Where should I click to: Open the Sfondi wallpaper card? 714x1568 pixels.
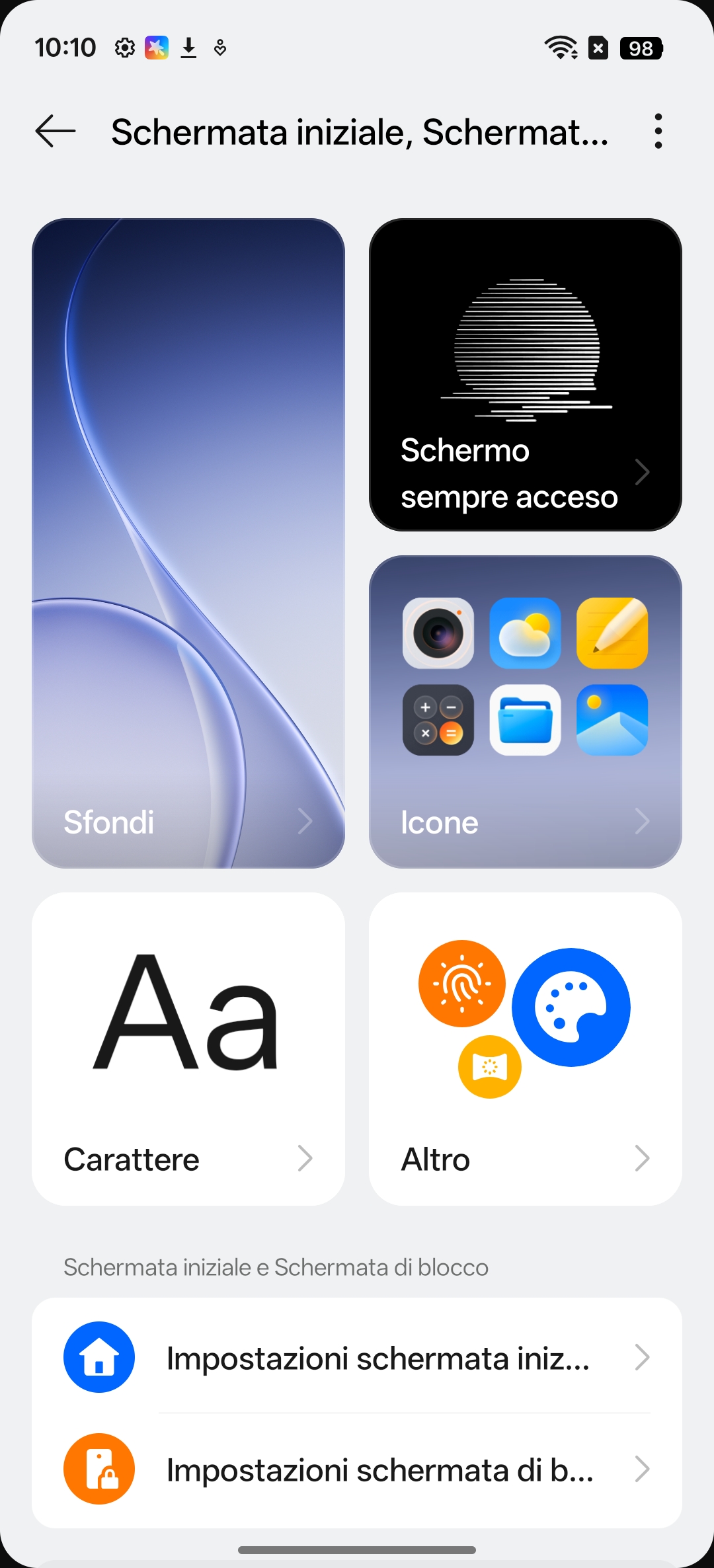pyautogui.click(x=188, y=543)
